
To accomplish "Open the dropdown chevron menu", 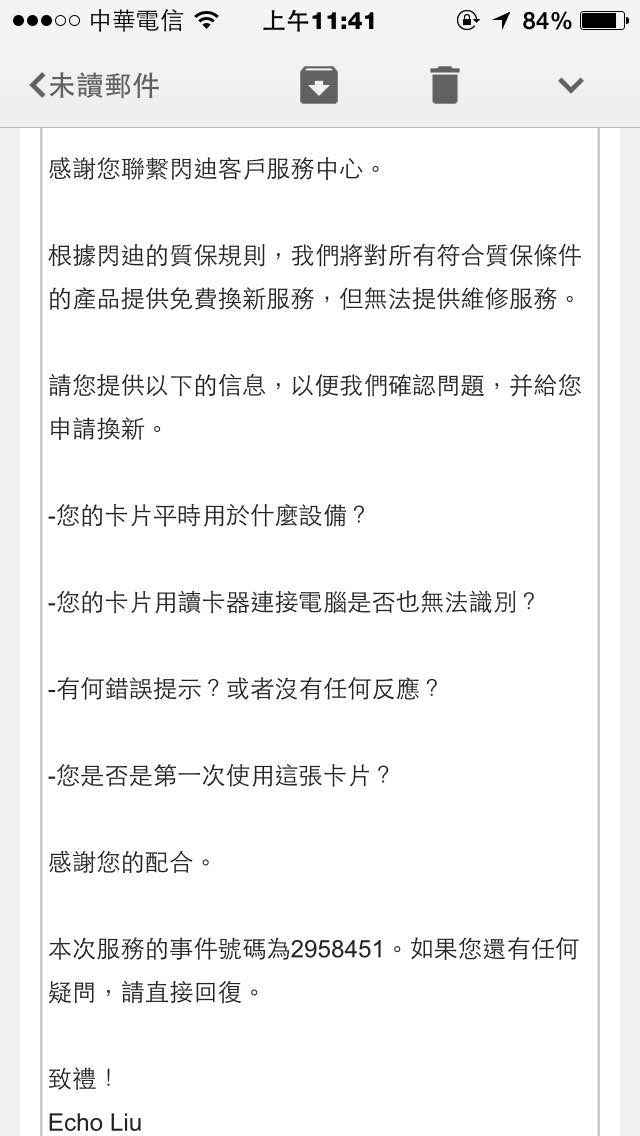I will tap(570, 85).
